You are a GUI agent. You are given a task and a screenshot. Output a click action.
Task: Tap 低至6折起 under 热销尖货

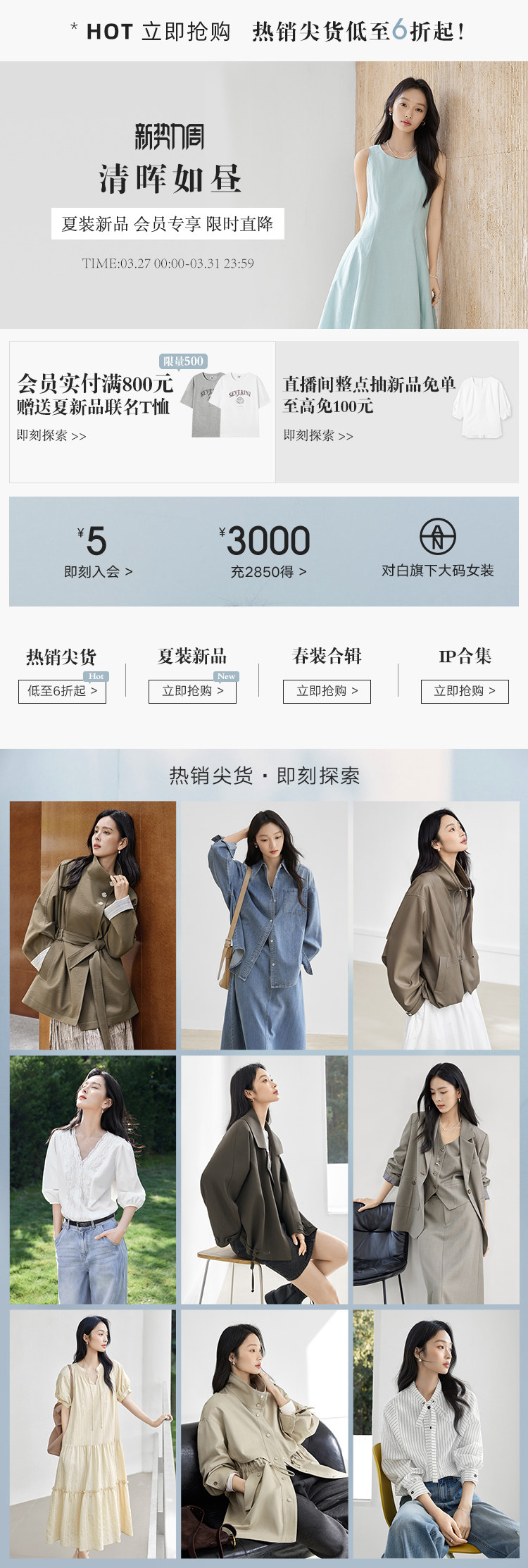tap(62, 691)
